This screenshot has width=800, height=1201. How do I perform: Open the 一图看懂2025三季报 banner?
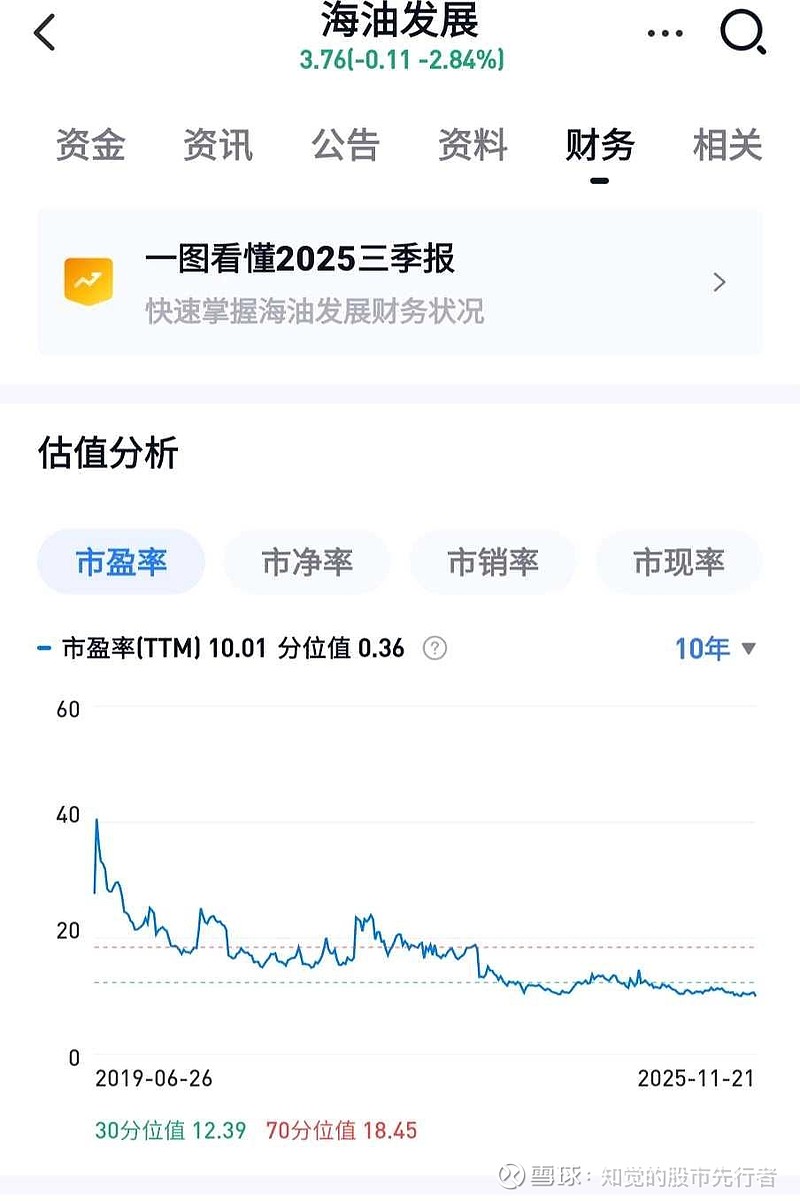coord(400,282)
